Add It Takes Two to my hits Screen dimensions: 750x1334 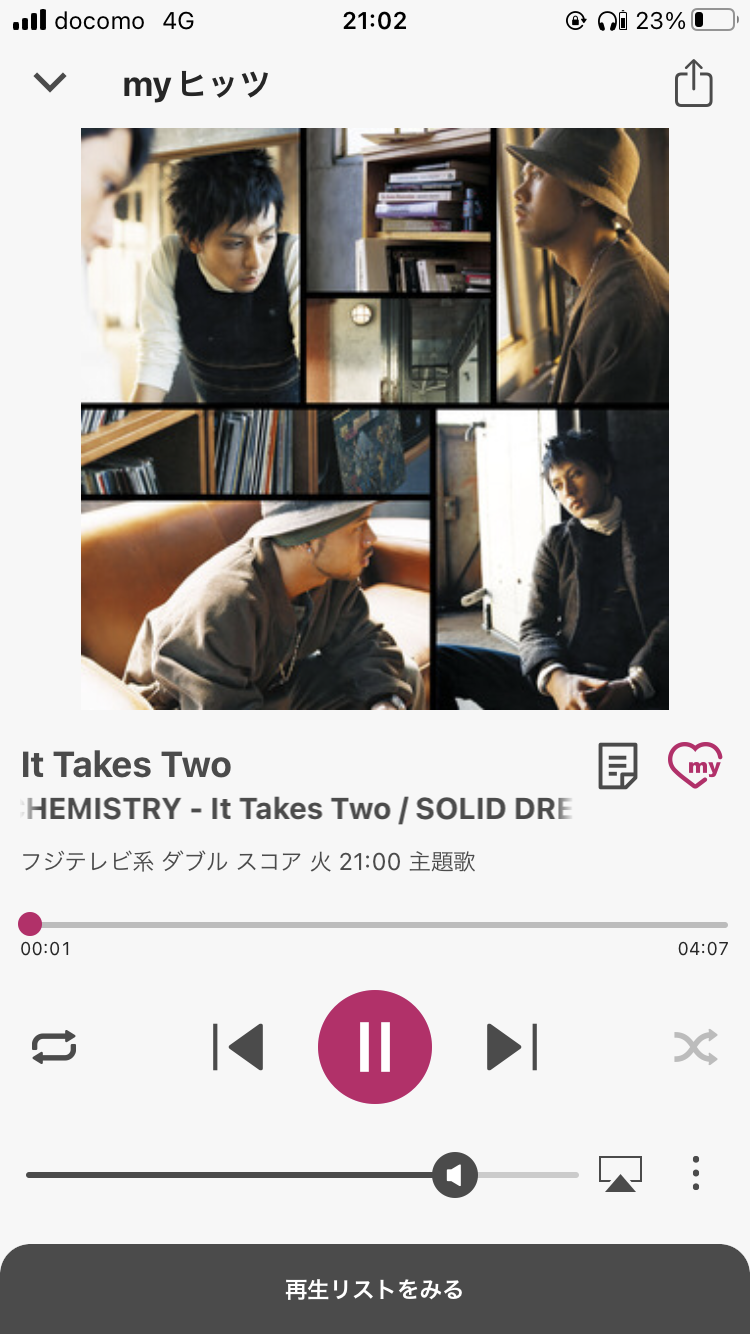pyautogui.click(x=695, y=766)
